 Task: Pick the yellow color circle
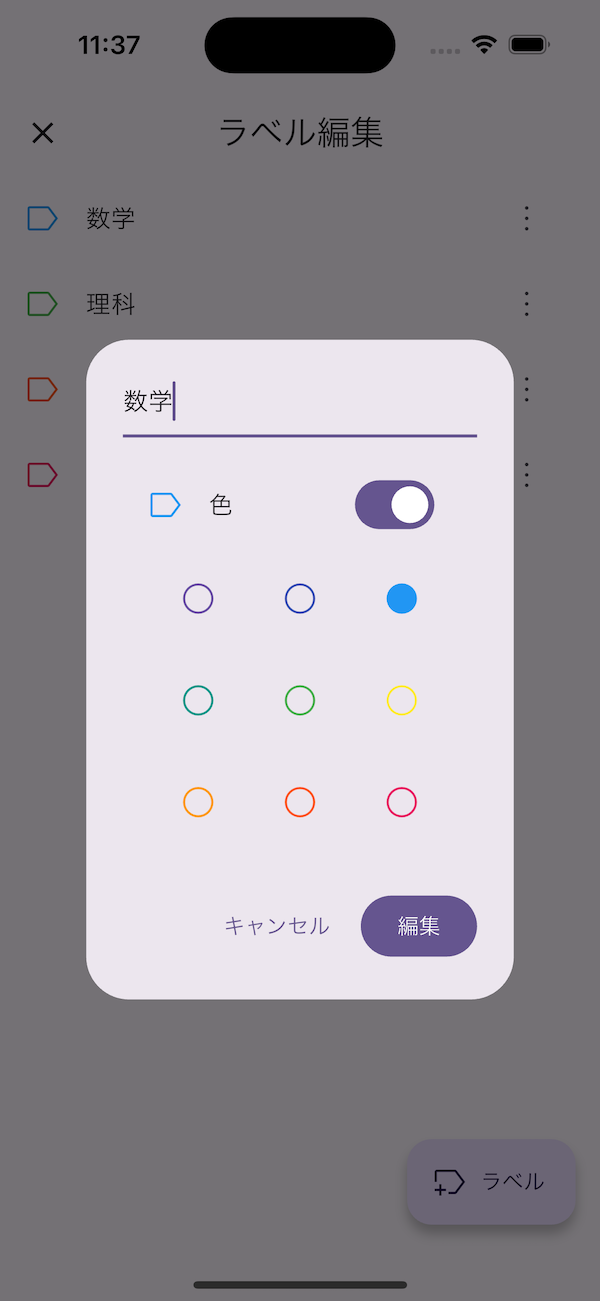coord(401,700)
